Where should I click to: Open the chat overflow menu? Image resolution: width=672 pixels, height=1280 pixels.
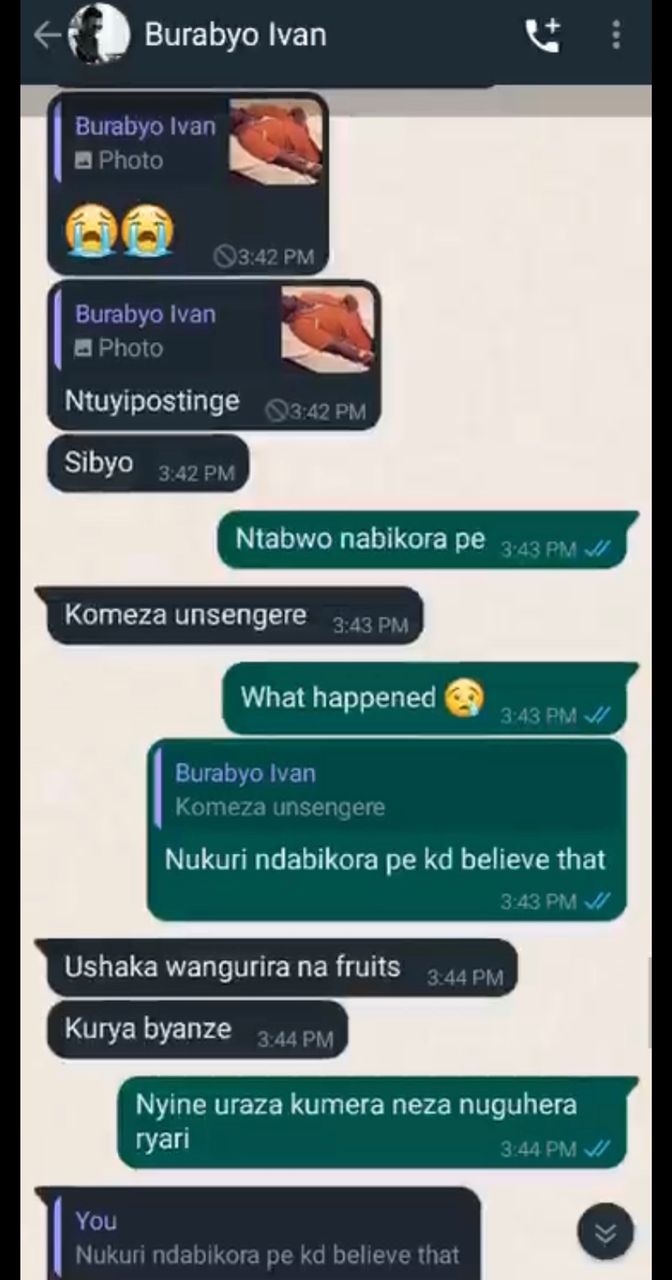(616, 36)
